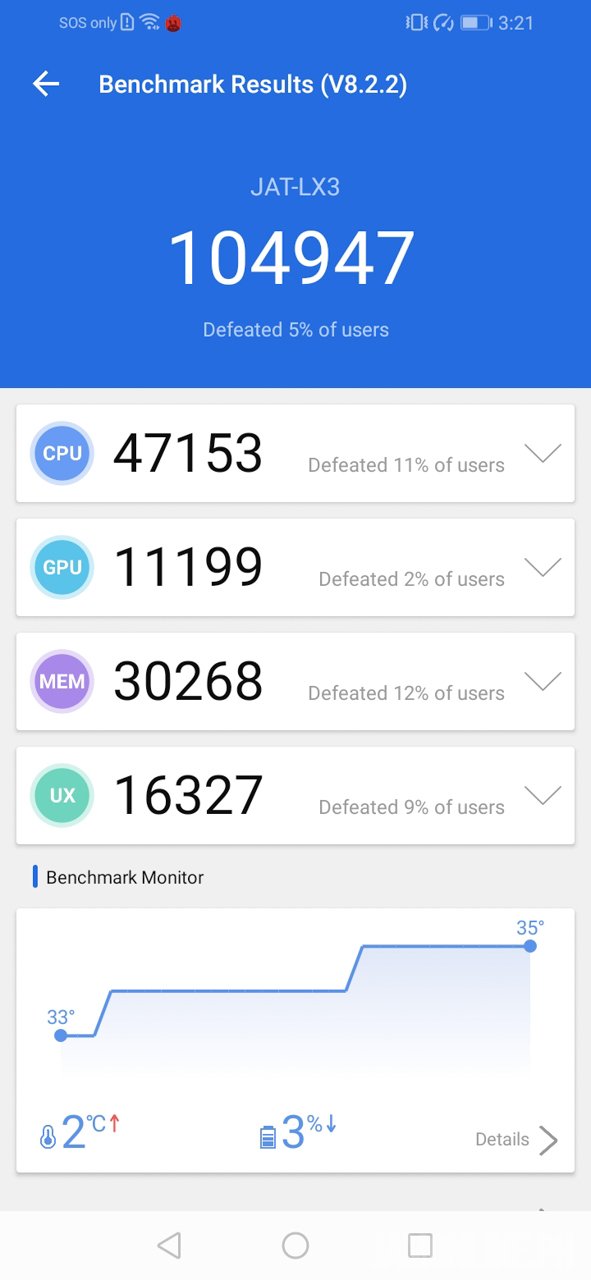Tap the system home button
Screen dimensions: 591x1280
pos(295,1245)
